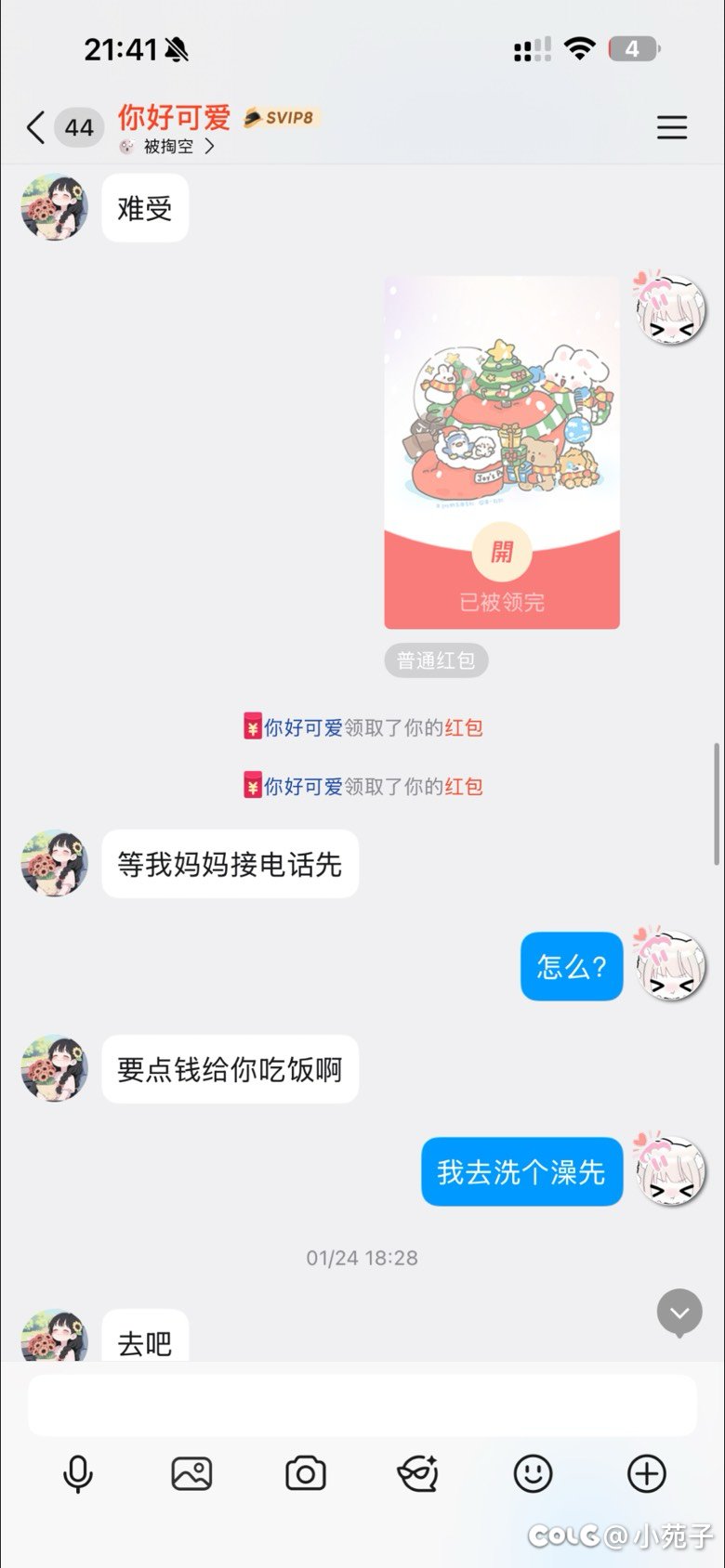Select the super face effect icon
Viewport: 725px width, 1568px height.
point(419,1473)
